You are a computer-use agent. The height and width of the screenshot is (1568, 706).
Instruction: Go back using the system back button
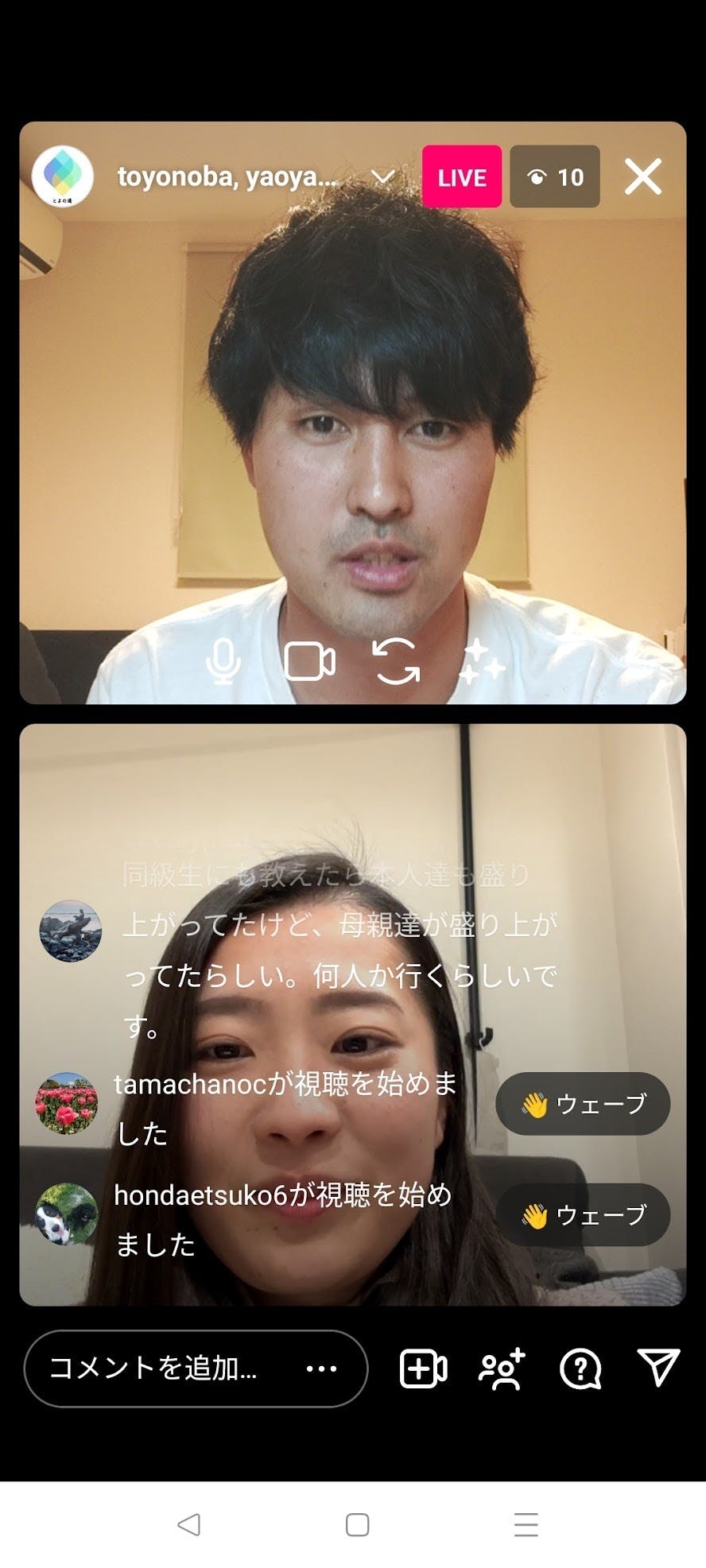(189, 1524)
